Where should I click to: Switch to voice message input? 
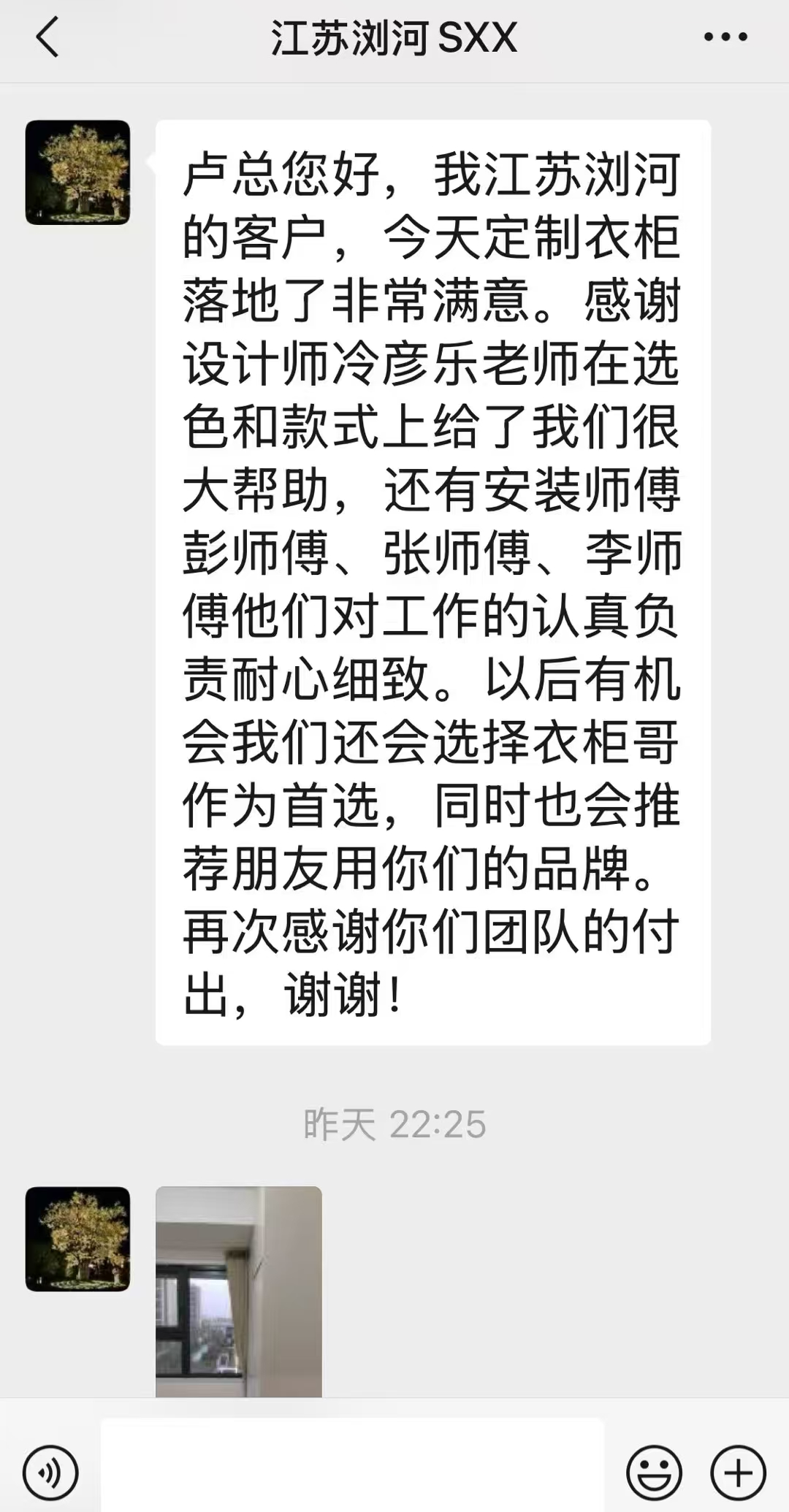pyautogui.click(x=50, y=1472)
